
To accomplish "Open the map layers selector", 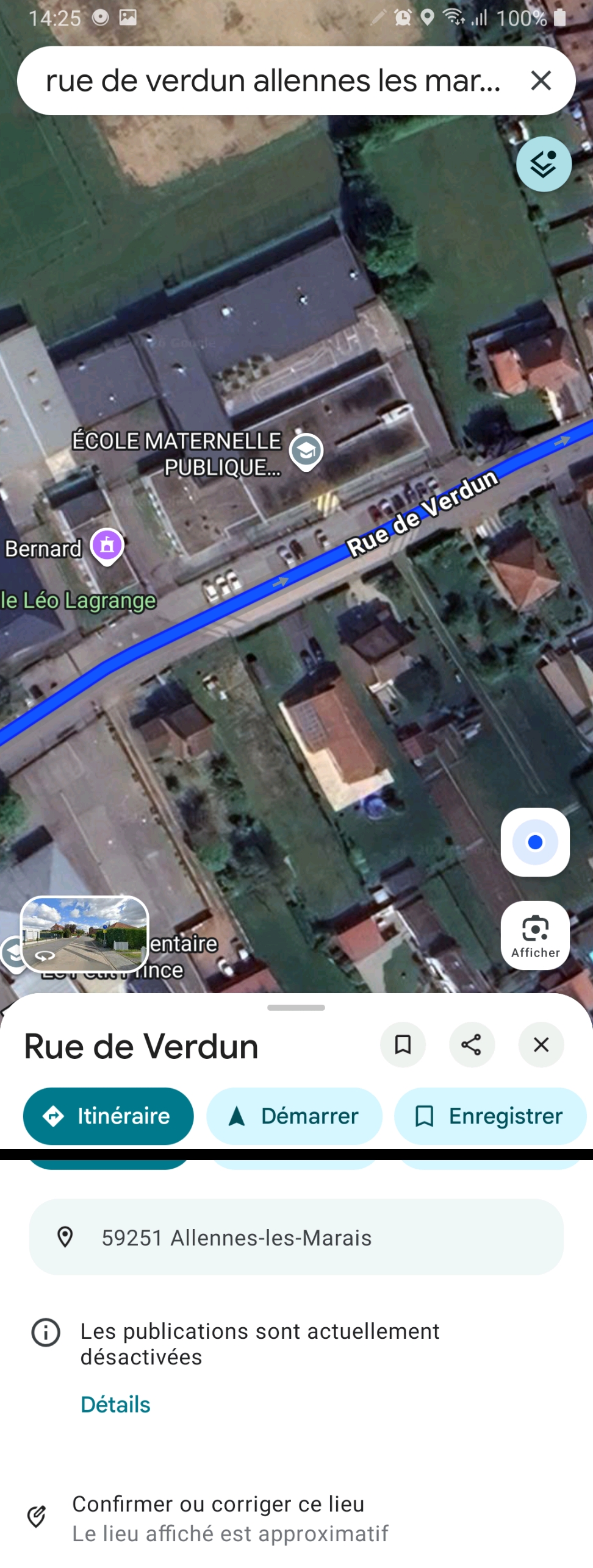I will click(x=543, y=164).
